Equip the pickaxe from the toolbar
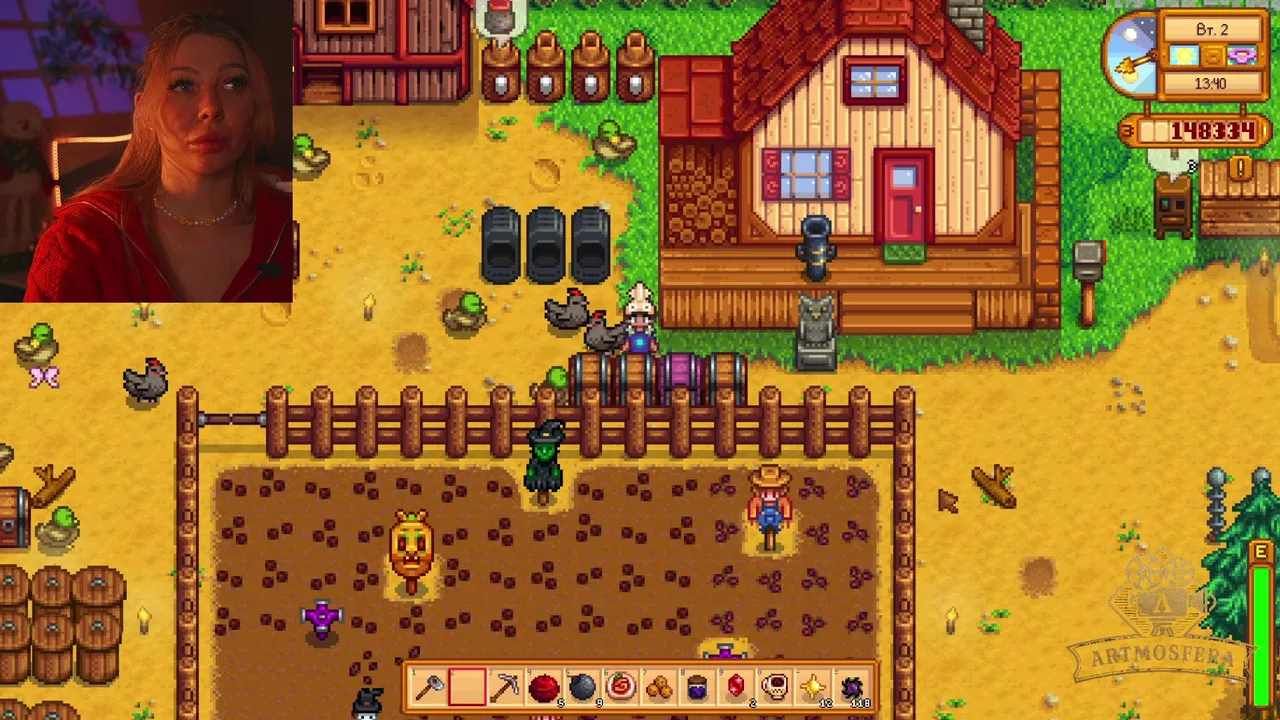 click(506, 688)
